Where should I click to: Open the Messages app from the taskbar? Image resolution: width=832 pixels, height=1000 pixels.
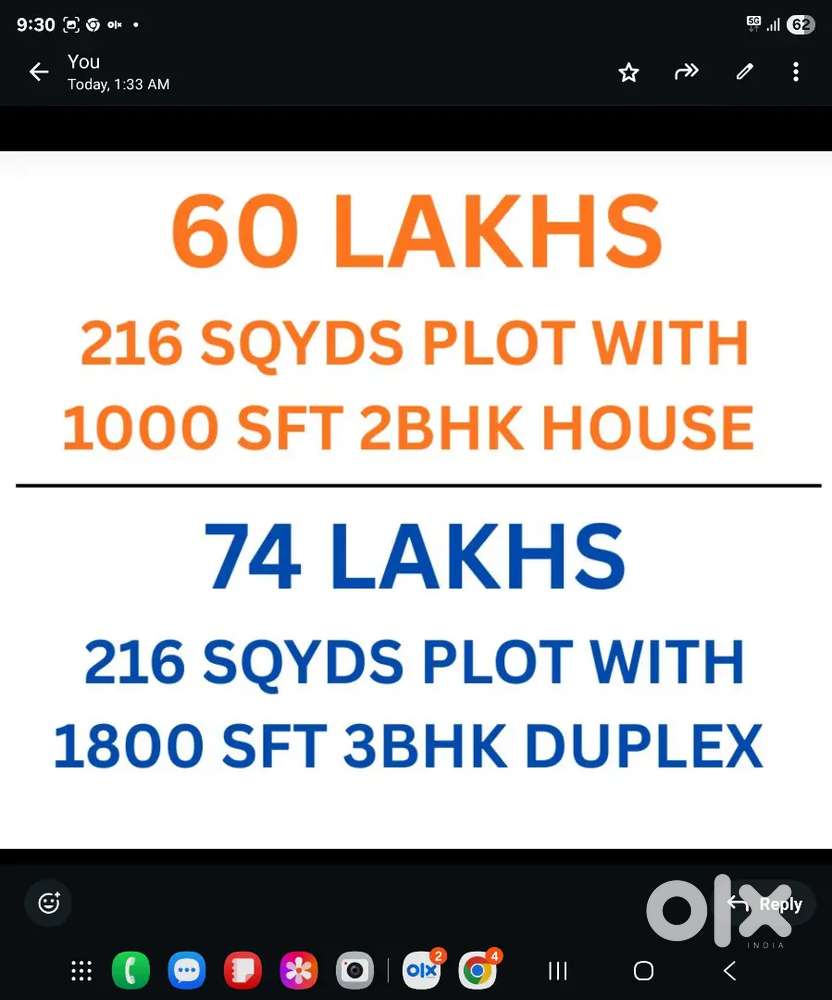pyautogui.click(x=187, y=970)
